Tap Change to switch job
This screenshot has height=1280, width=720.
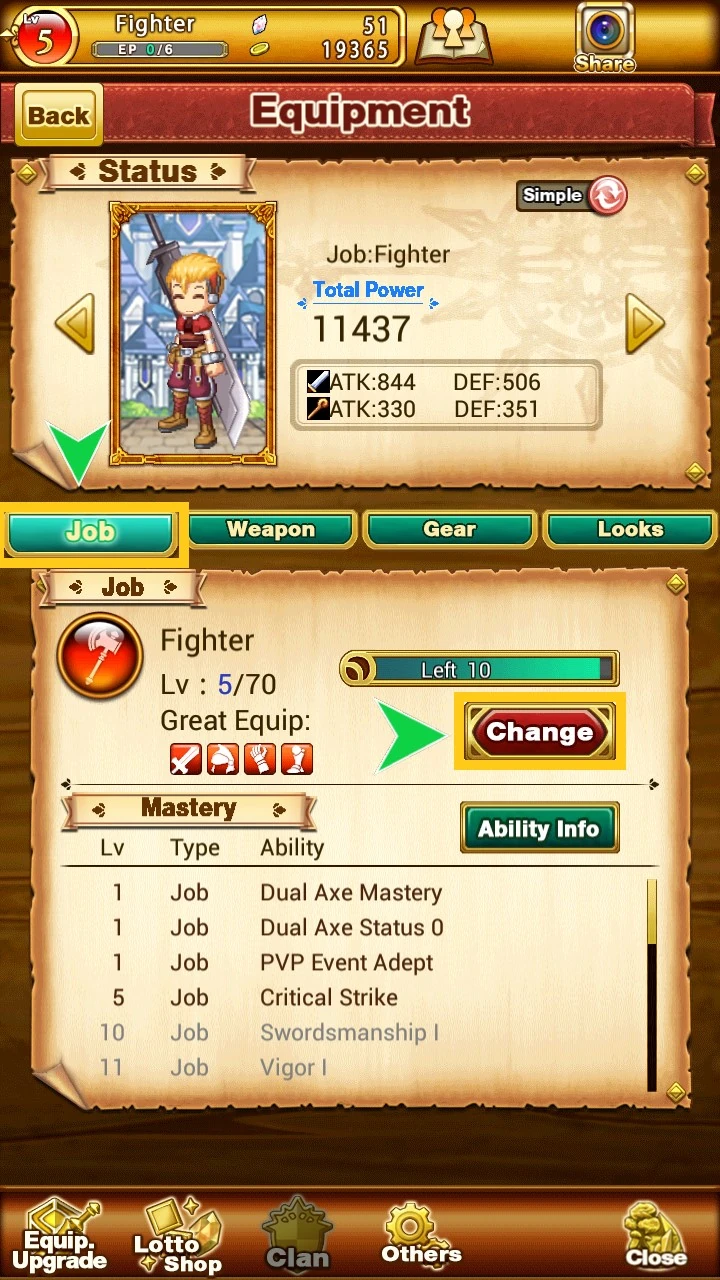pos(540,732)
